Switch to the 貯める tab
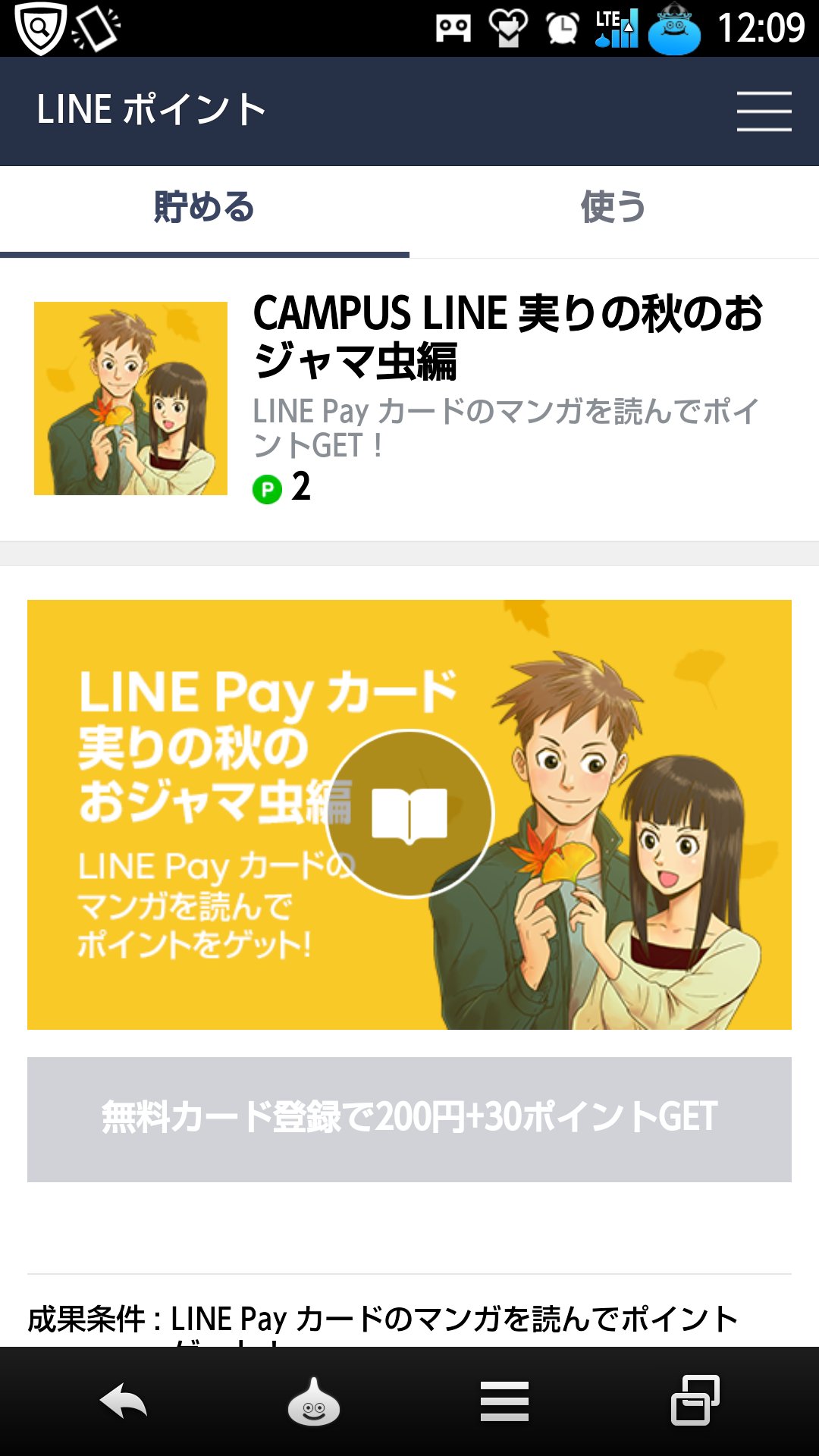819x1456 pixels. [204, 208]
